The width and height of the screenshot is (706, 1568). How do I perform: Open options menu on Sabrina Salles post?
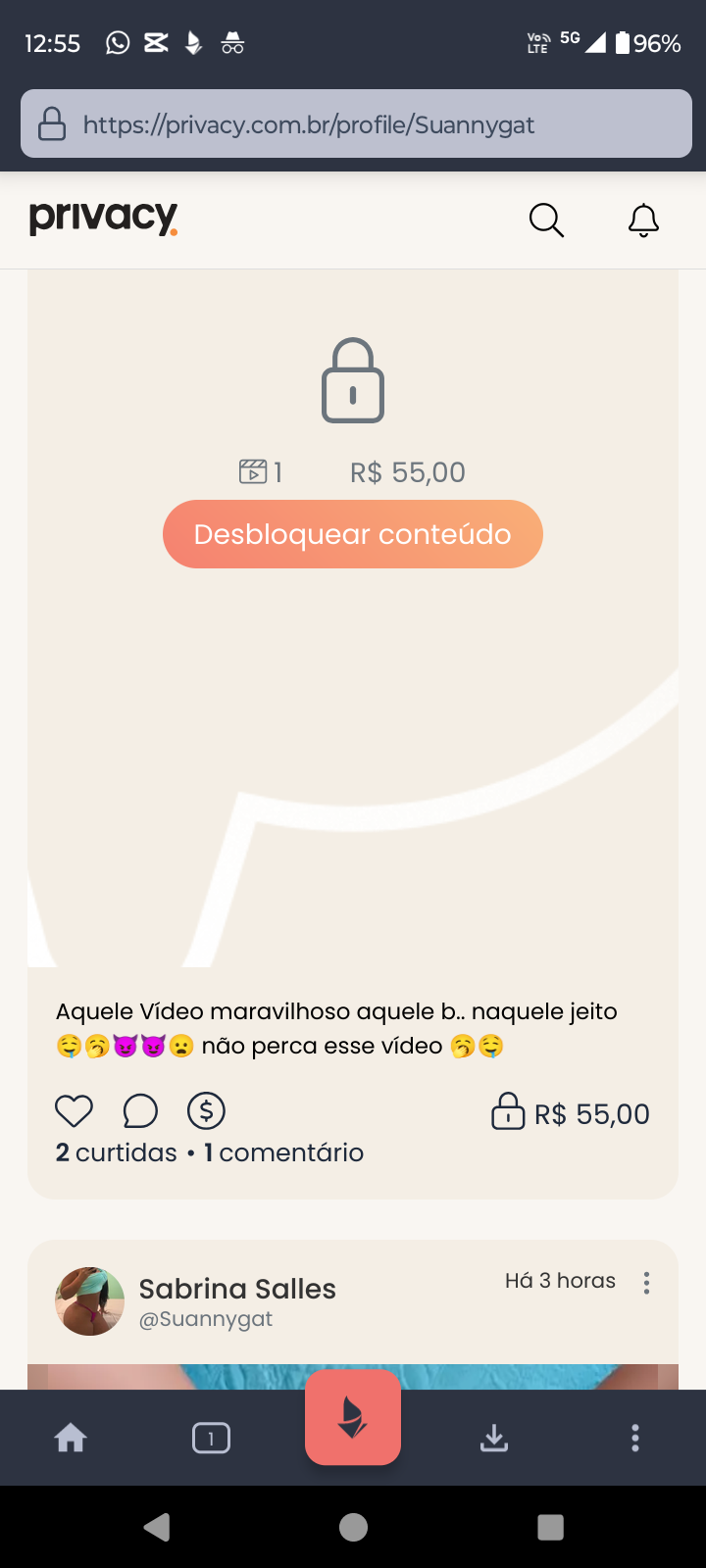646,1284
